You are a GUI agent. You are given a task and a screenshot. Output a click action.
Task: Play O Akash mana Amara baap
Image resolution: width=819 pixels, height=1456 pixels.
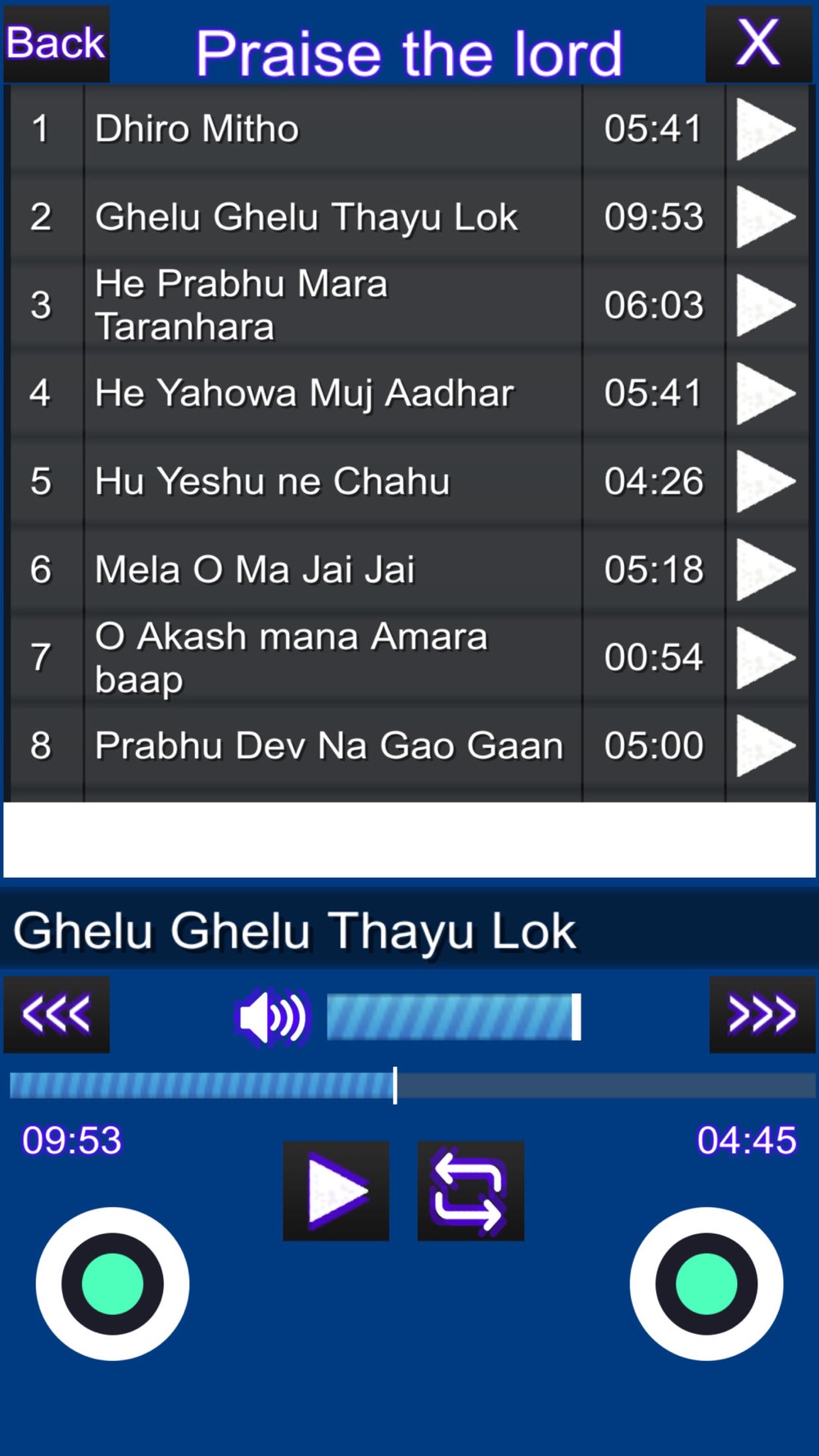[765, 657]
